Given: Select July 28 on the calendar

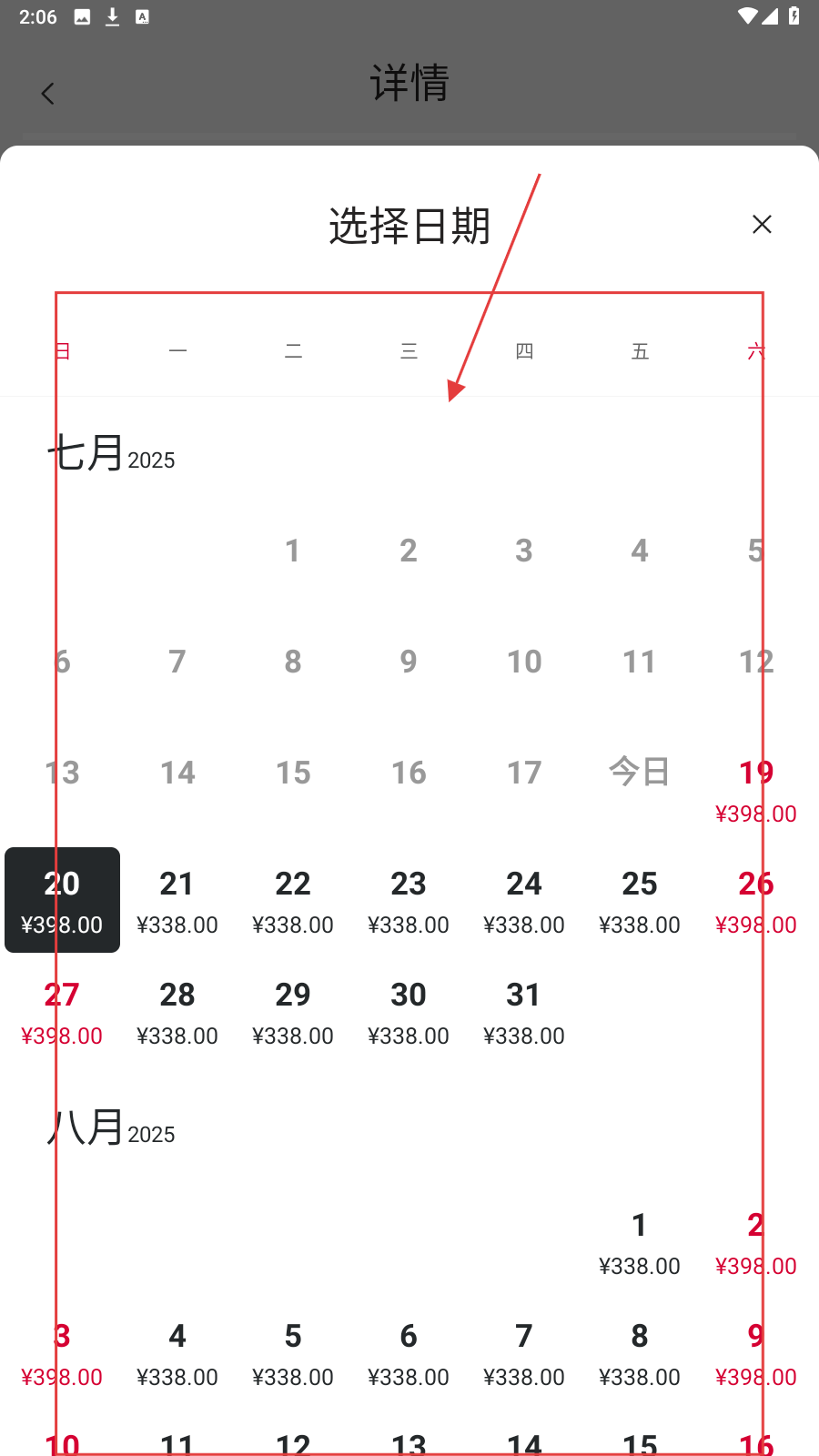Looking at the screenshot, I should point(177,1012).
